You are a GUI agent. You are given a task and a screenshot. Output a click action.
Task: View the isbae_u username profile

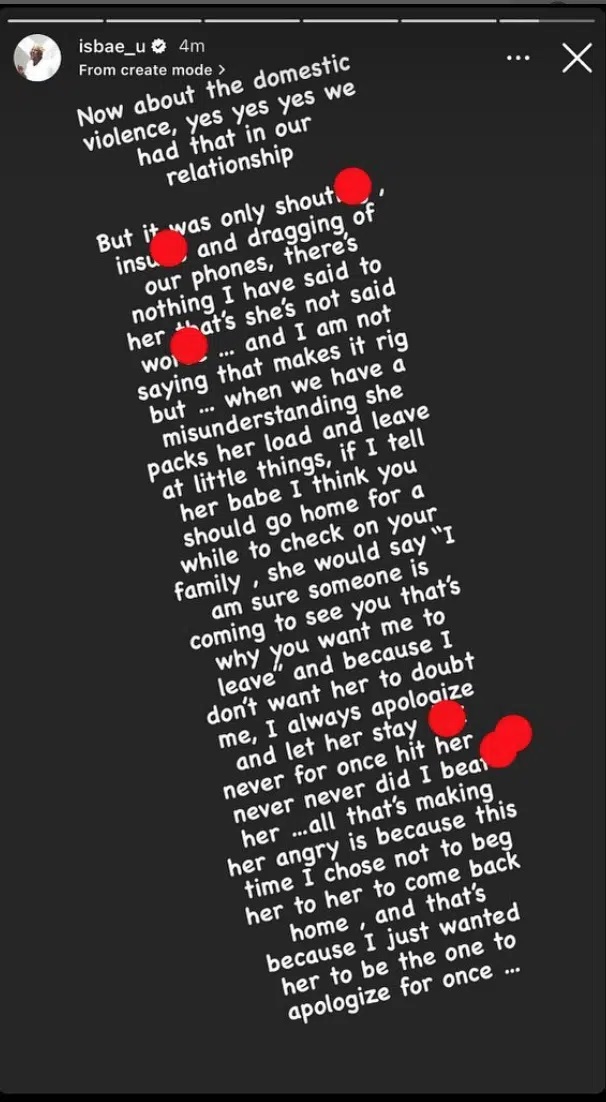tap(112, 47)
